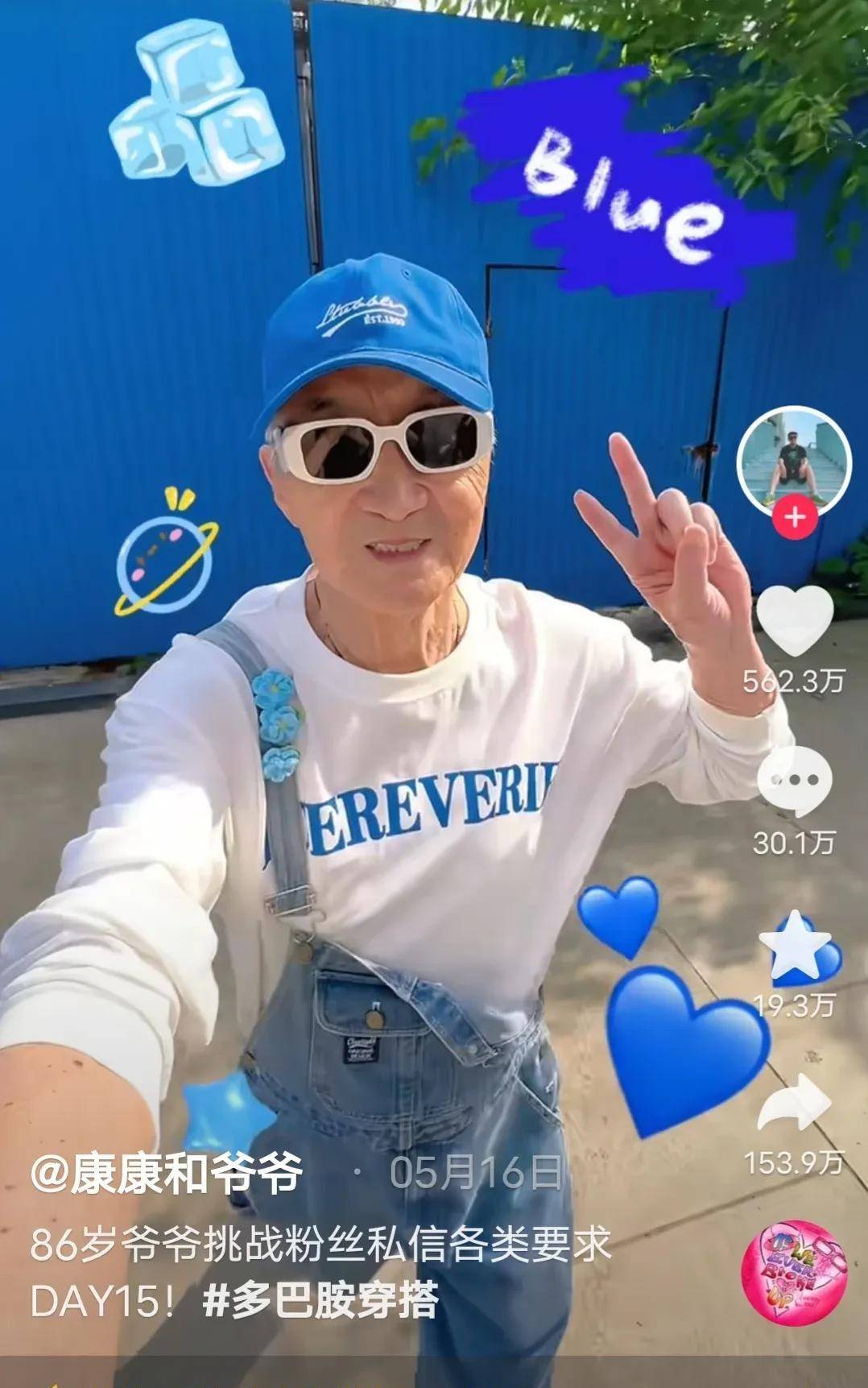Follow the creator with the red plus button

[795, 516]
